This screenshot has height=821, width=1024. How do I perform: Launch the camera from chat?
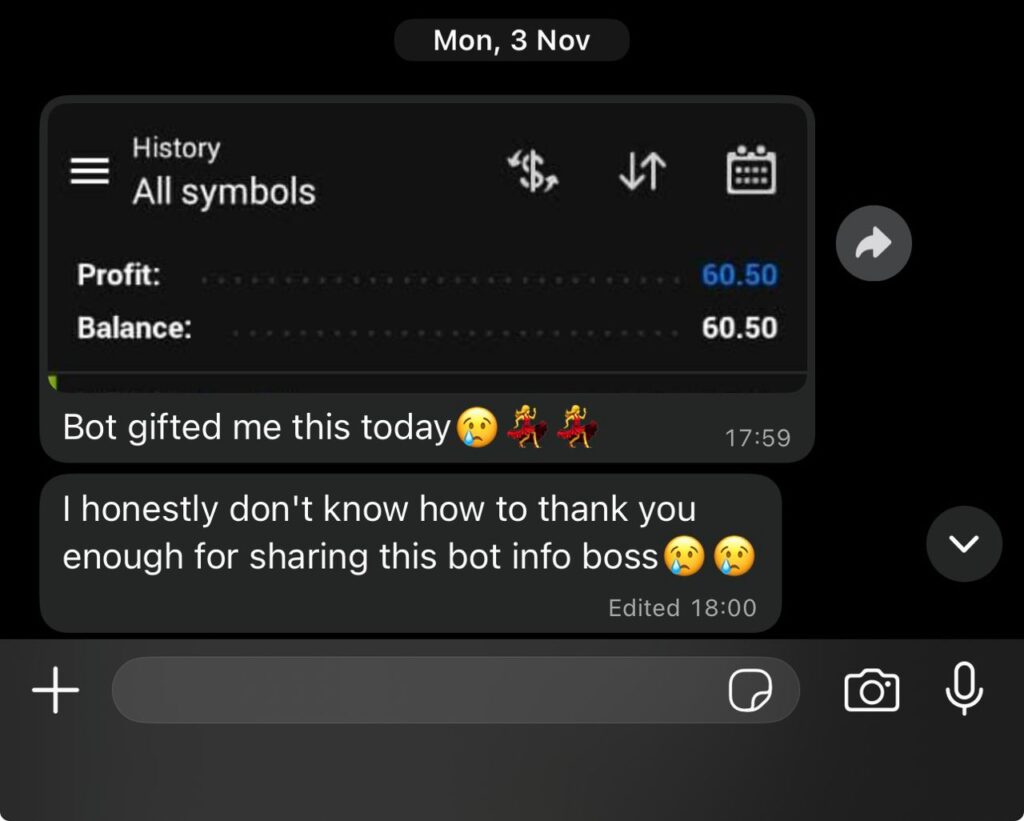[x=872, y=691]
